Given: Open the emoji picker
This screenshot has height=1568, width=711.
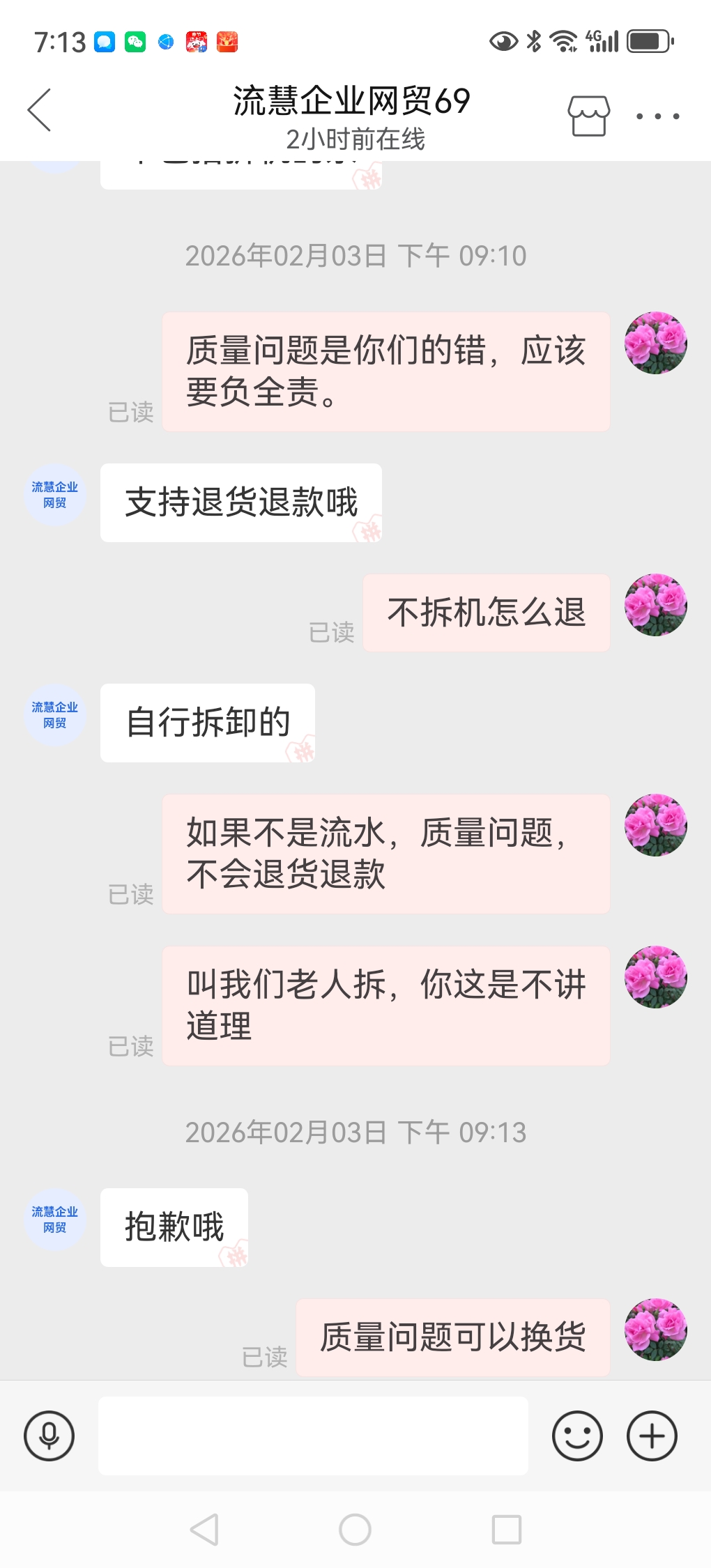Looking at the screenshot, I should [x=576, y=1436].
